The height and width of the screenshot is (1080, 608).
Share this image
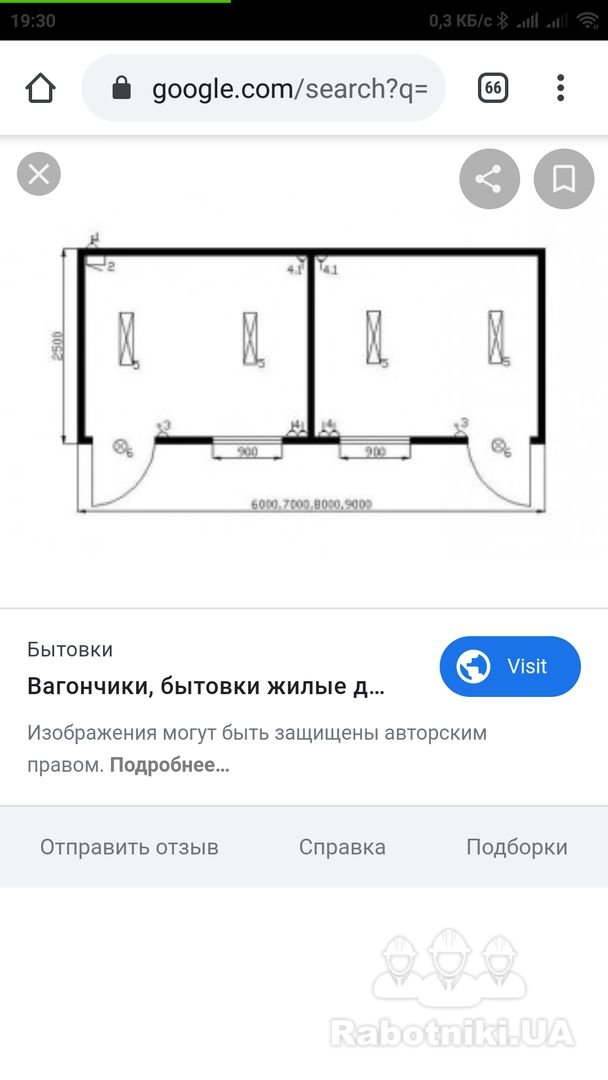point(489,179)
